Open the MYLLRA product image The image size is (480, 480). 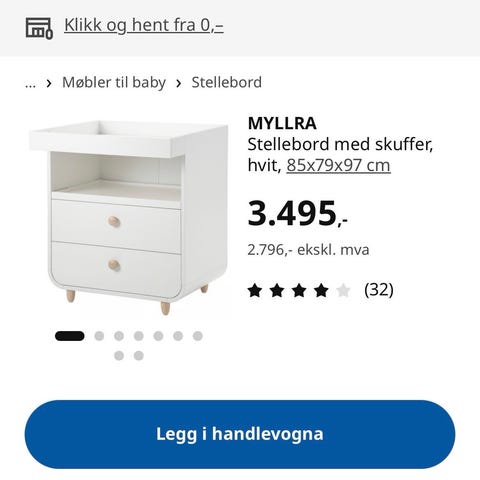129,218
